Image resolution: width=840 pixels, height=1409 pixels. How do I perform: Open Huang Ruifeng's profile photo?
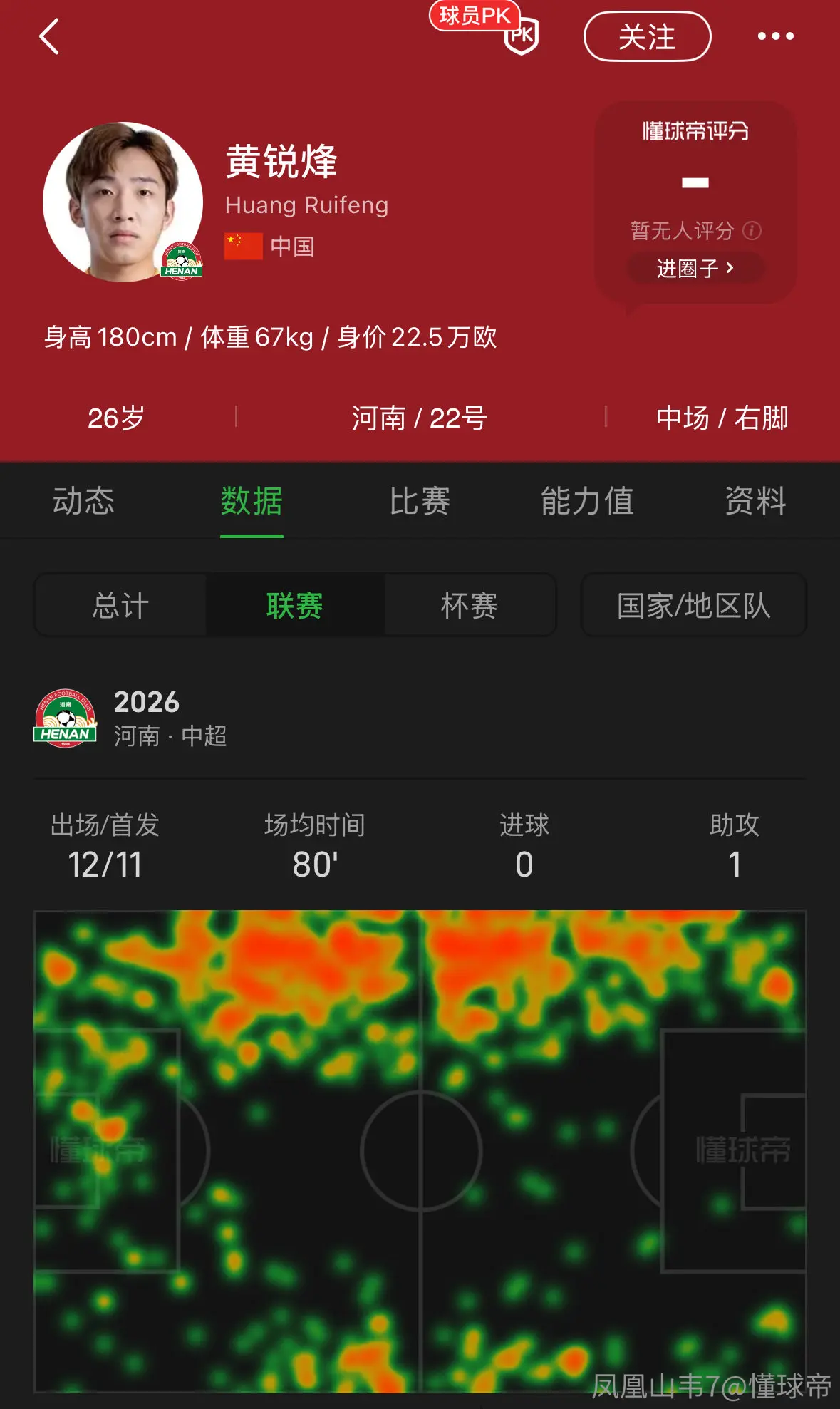point(123,202)
